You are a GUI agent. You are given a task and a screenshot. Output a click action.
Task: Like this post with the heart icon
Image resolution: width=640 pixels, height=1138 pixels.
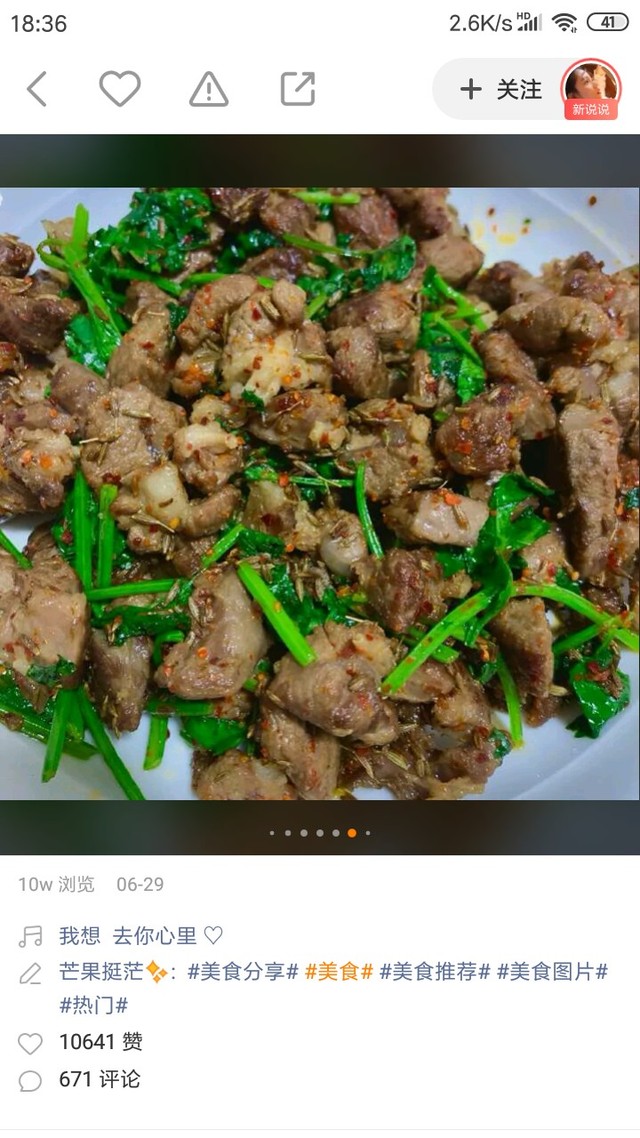pyautogui.click(x=119, y=89)
